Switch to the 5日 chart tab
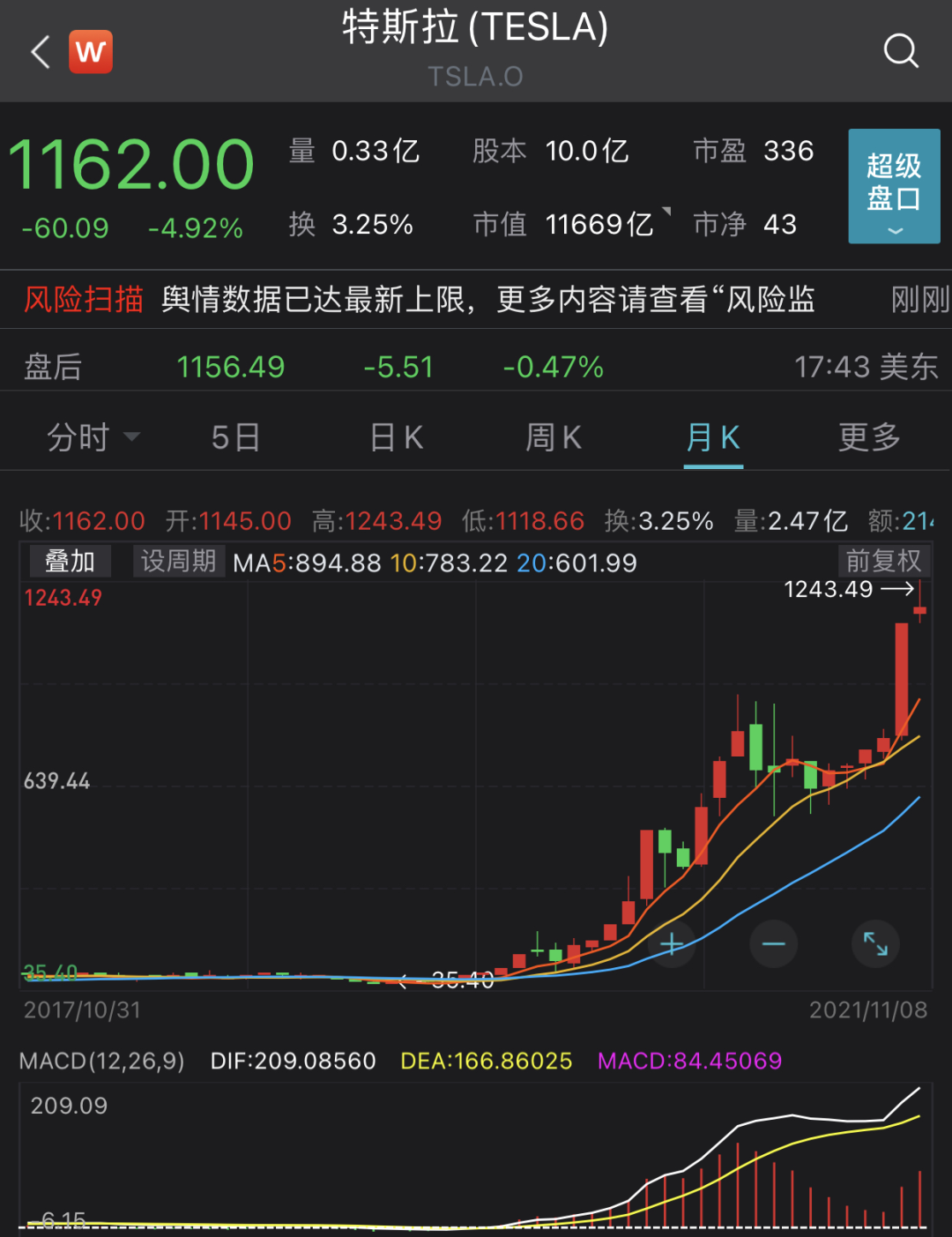The height and width of the screenshot is (1237, 952). click(x=235, y=437)
